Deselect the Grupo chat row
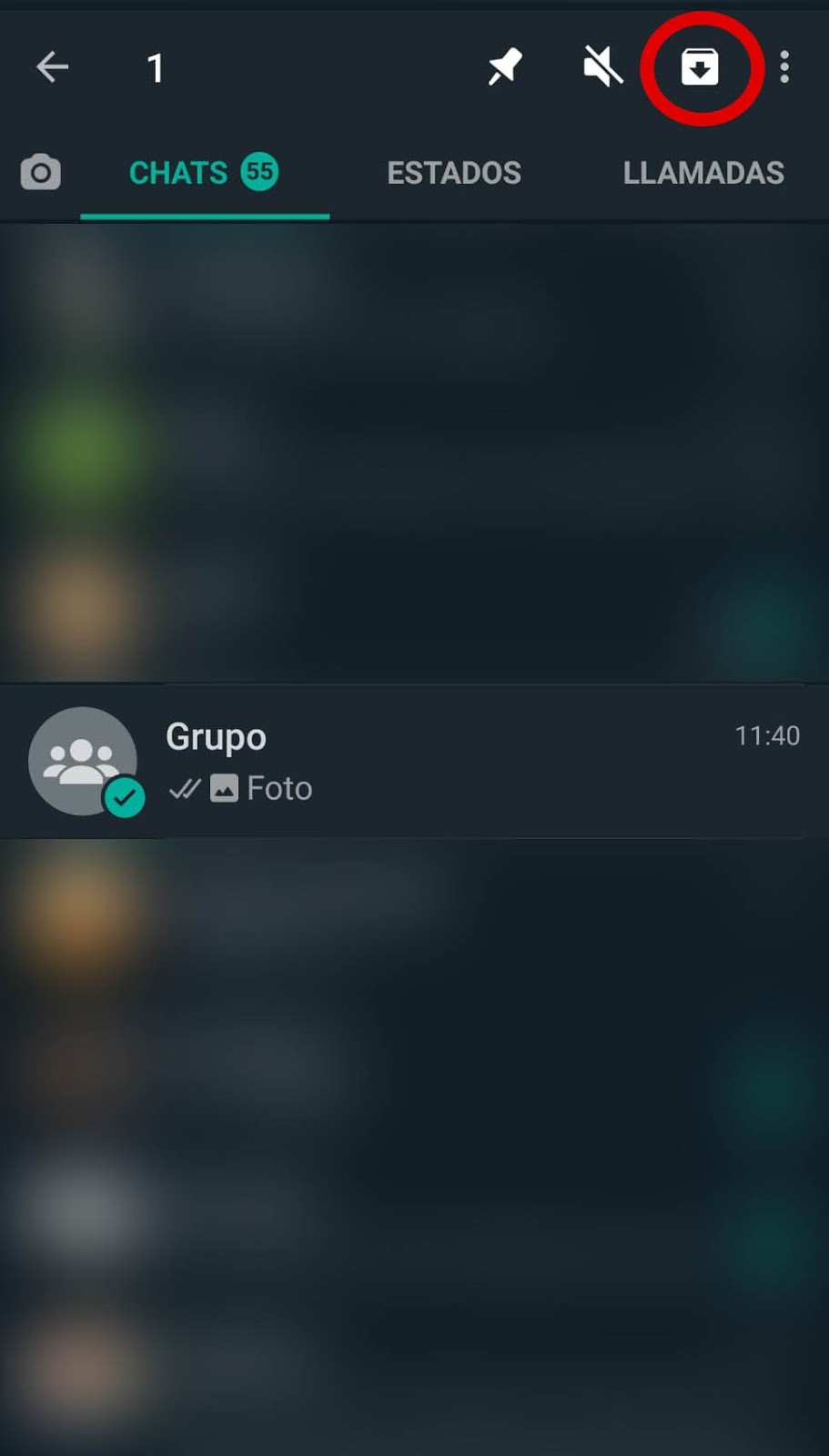The height and width of the screenshot is (1456, 829). (x=414, y=762)
